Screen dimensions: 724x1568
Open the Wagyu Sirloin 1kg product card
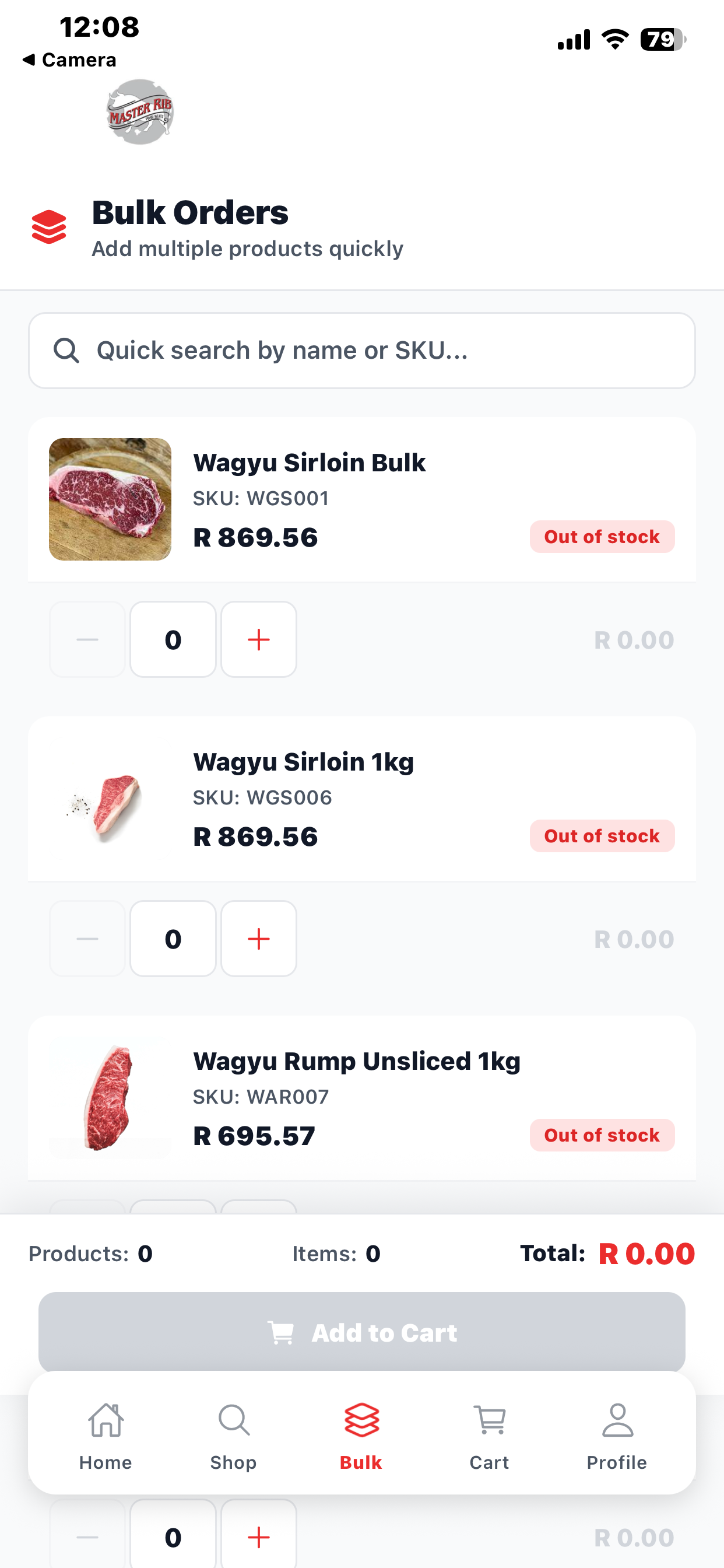(362, 799)
